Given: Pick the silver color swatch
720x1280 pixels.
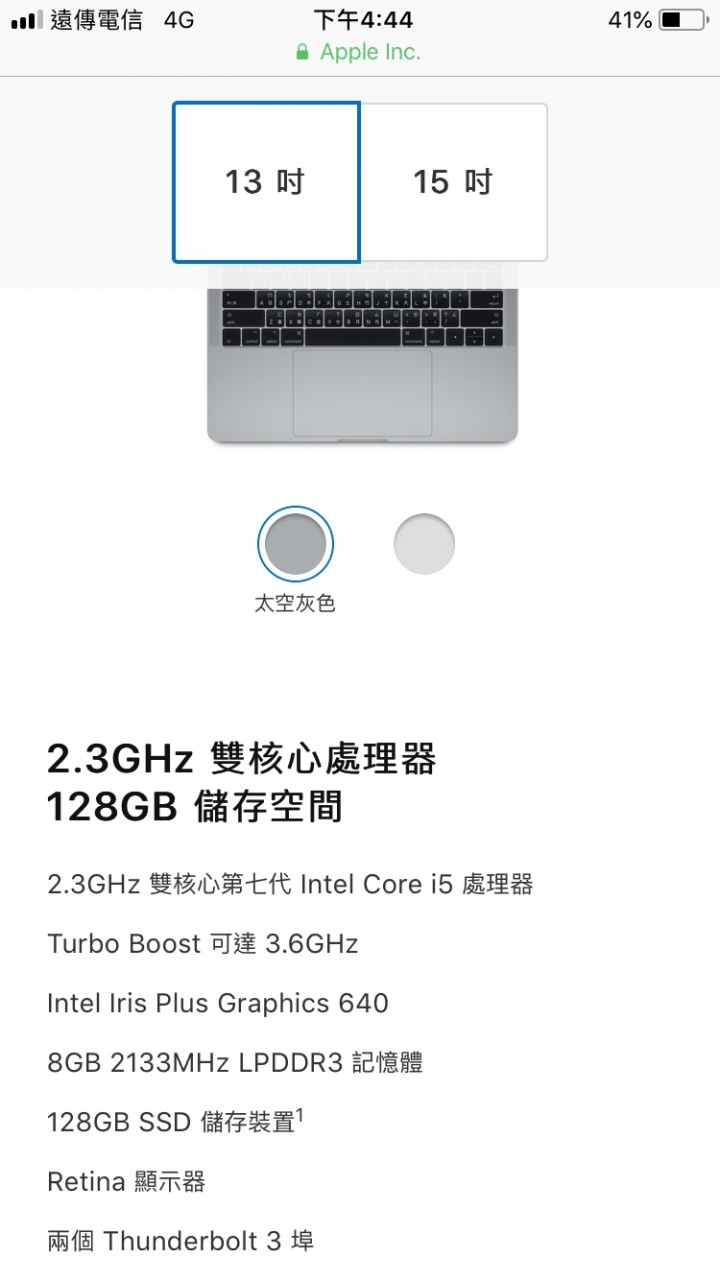Looking at the screenshot, I should pos(424,545).
